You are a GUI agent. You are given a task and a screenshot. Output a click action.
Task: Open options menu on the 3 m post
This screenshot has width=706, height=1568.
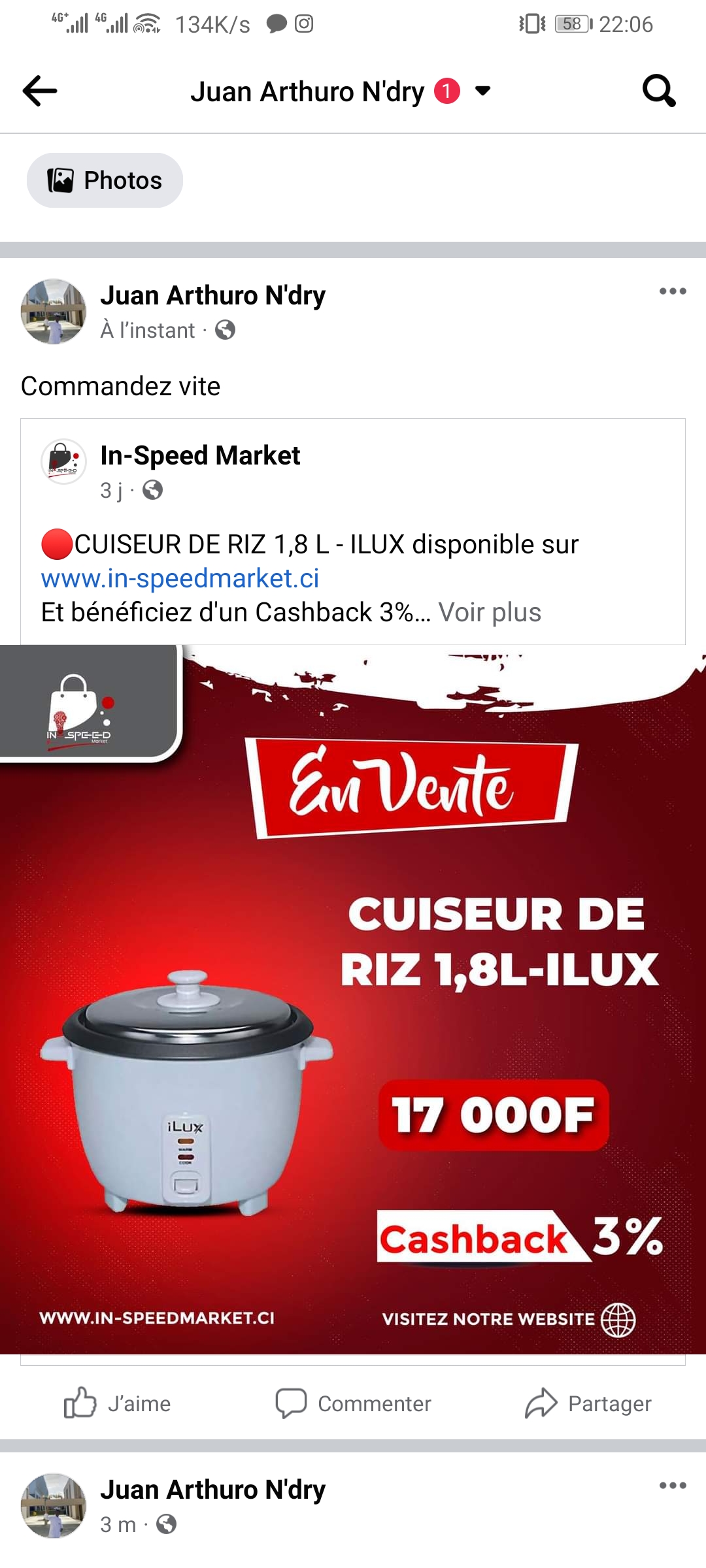point(672,1486)
